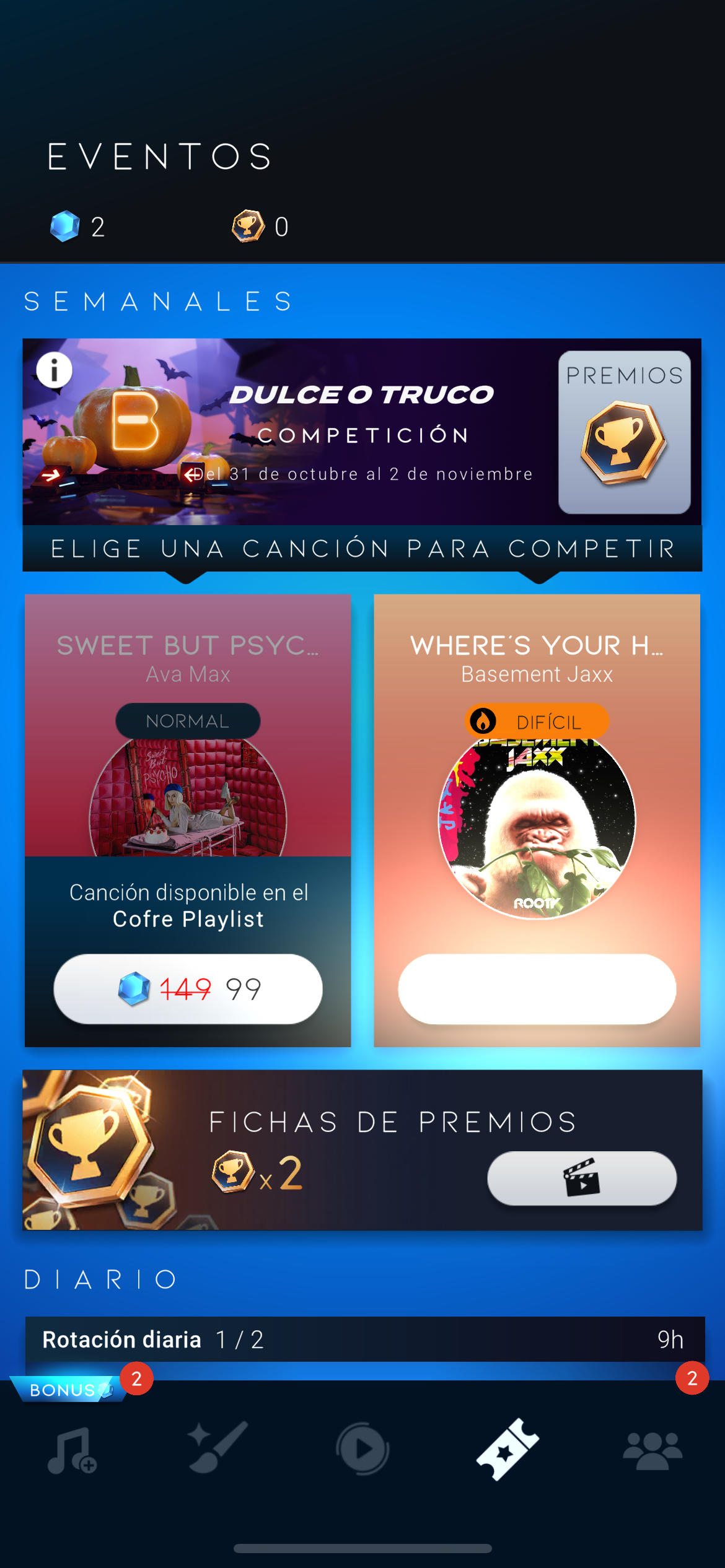Tap the blue gem counter icon
The image size is (725, 1568).
coord(66,227)
